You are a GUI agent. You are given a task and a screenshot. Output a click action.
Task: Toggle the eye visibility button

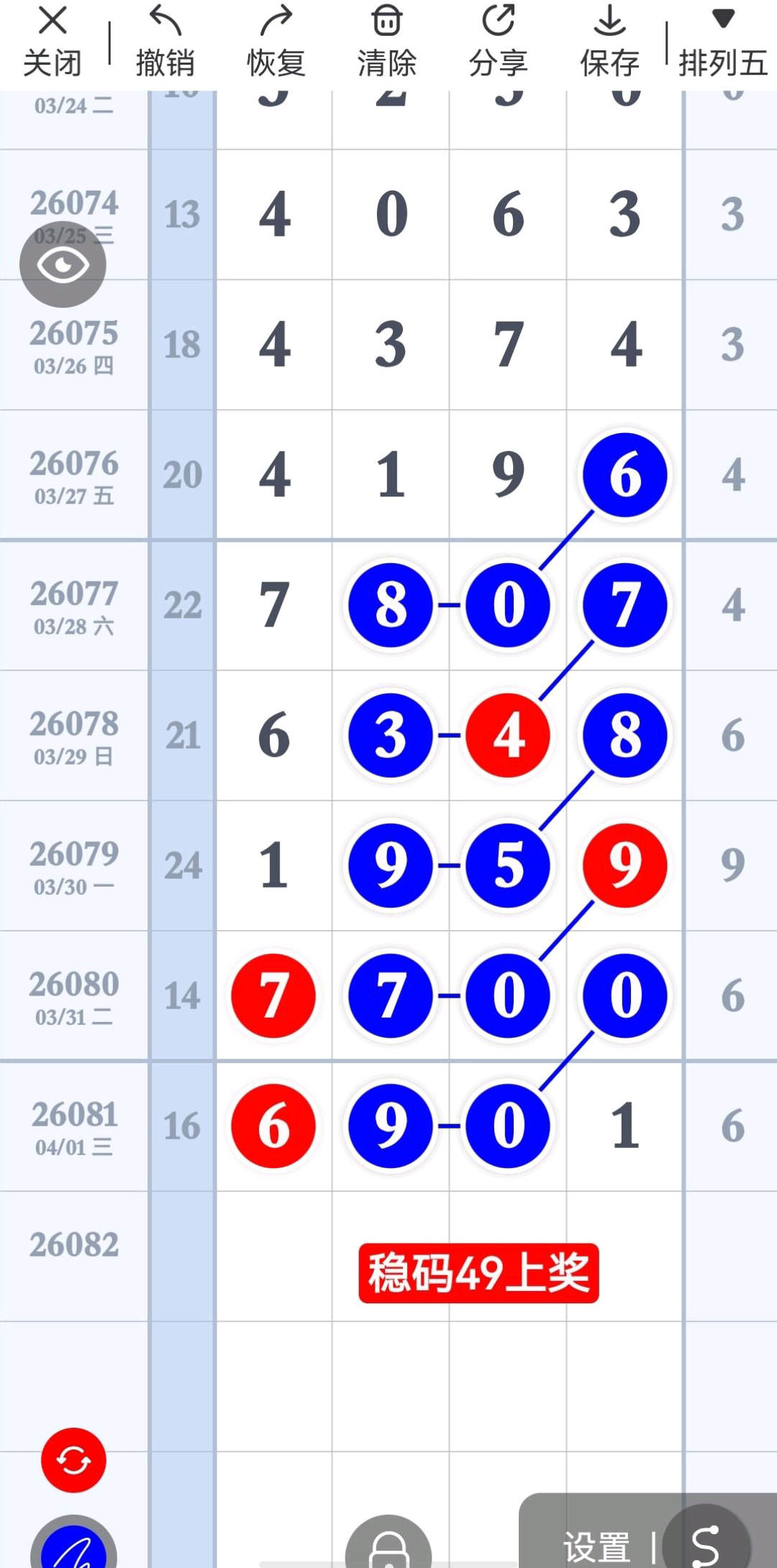tap(63, 265)
